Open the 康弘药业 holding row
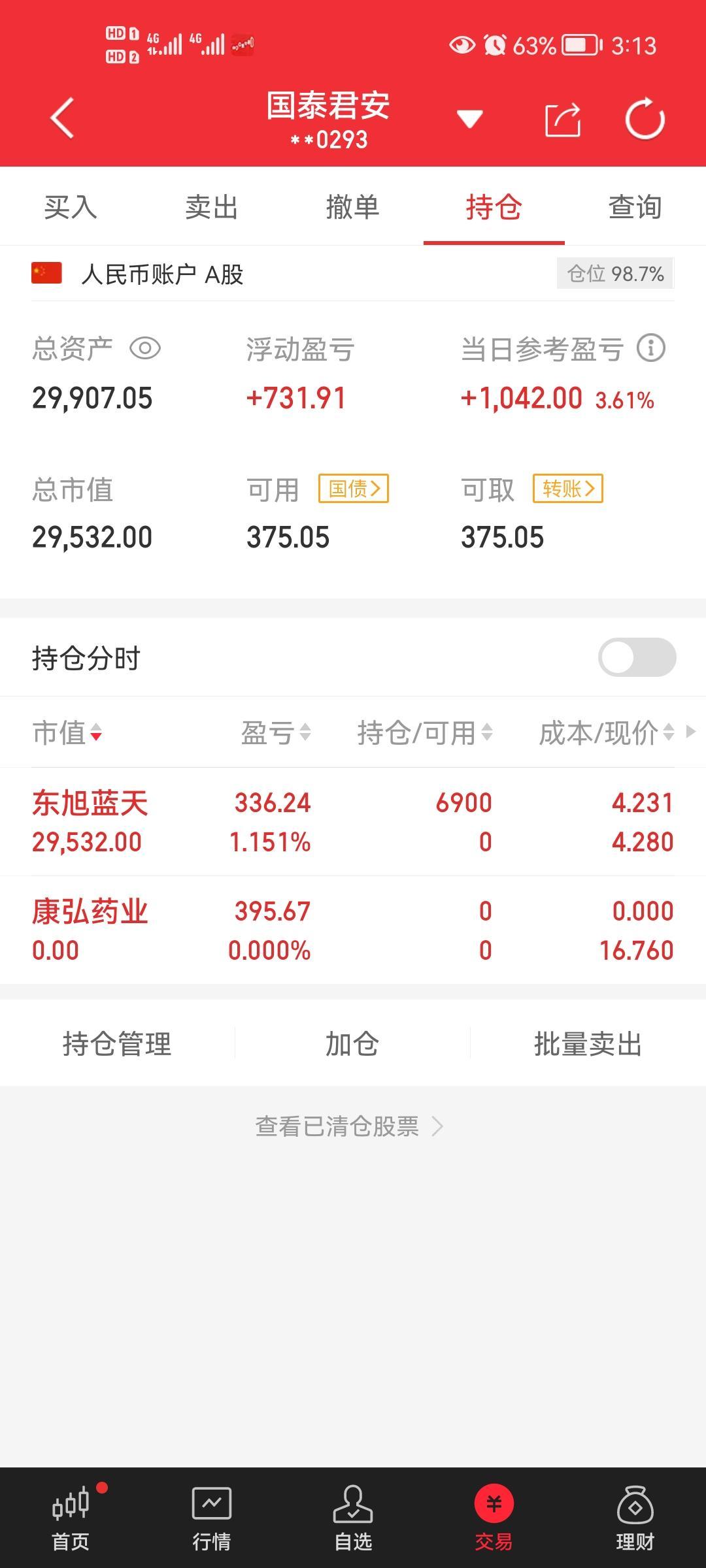Screen dimensions: 706x1568 353,930
